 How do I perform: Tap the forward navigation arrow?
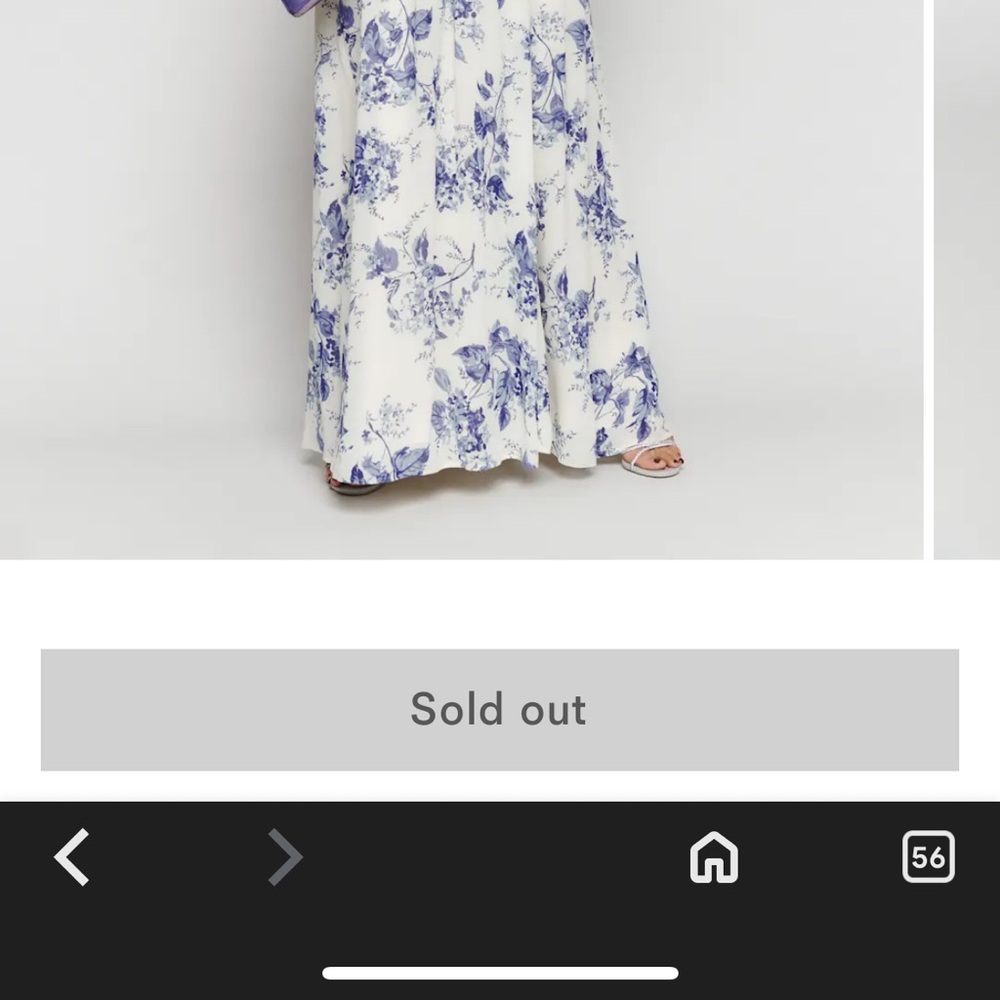click(x=285, y=858)
